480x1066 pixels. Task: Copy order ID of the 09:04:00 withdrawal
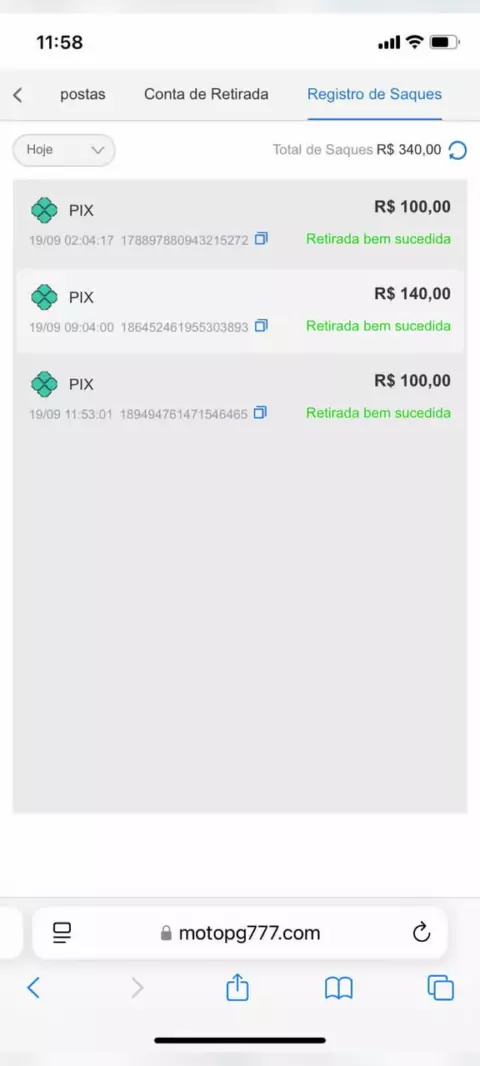click(x=261, y=326)
